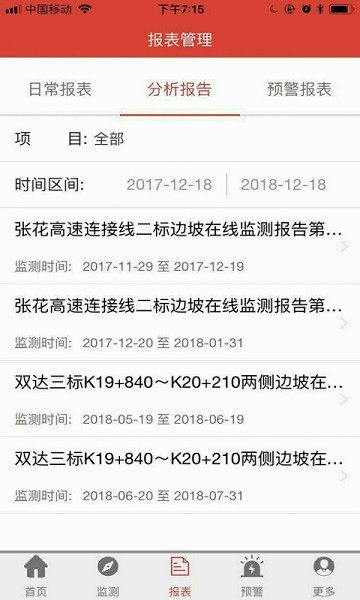Open 张花高速 report for 2017-12-20 至 2018-01-31

180,322
